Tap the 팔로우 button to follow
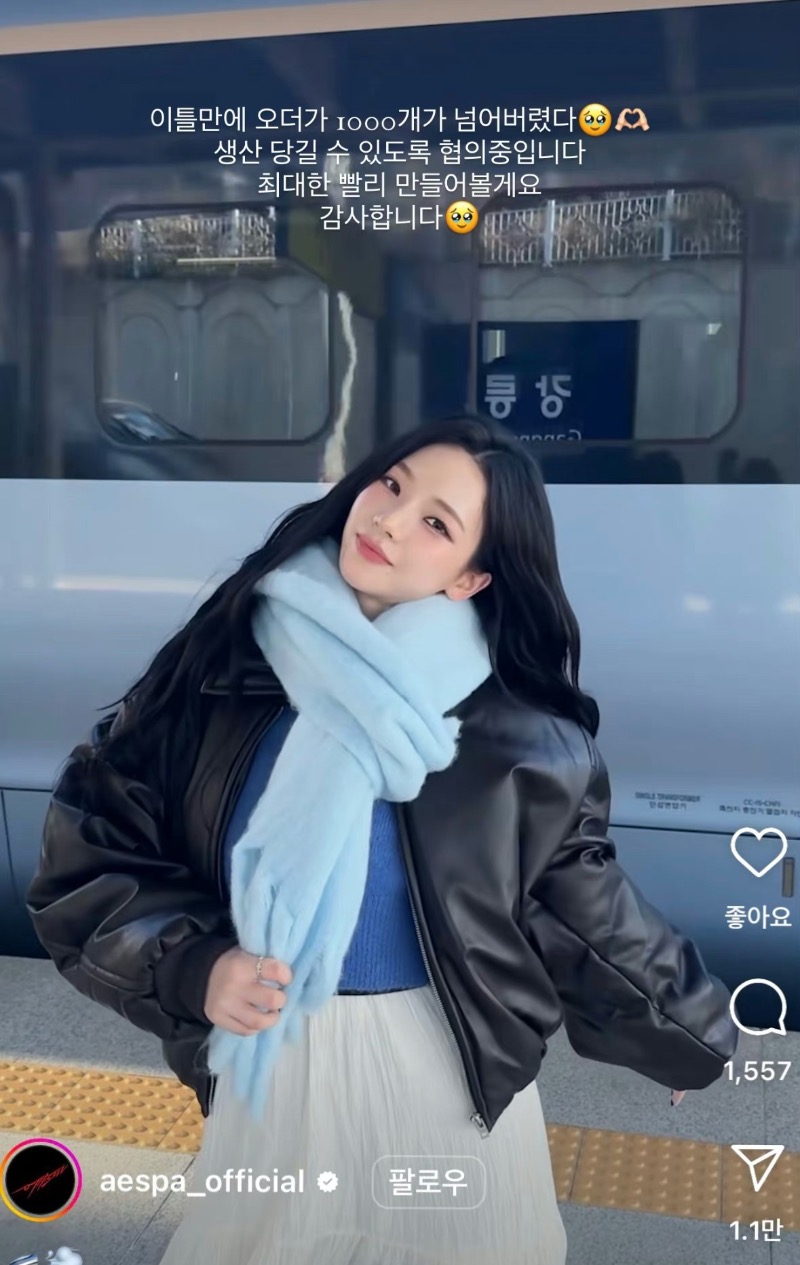 tap(428, 1182)
